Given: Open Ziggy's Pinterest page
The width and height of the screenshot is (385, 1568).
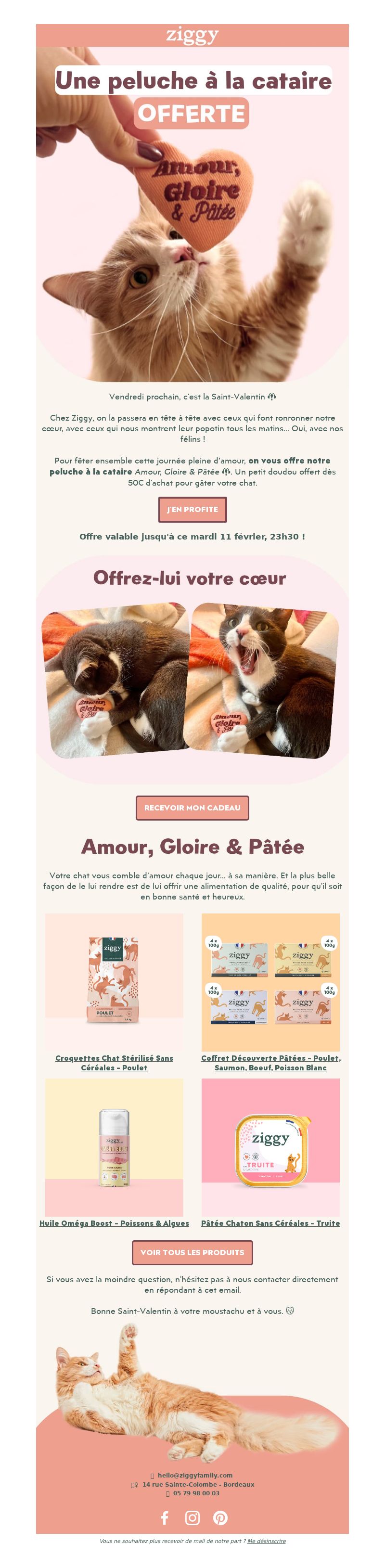Looking at the screenshot, I should coord(220,1517).
